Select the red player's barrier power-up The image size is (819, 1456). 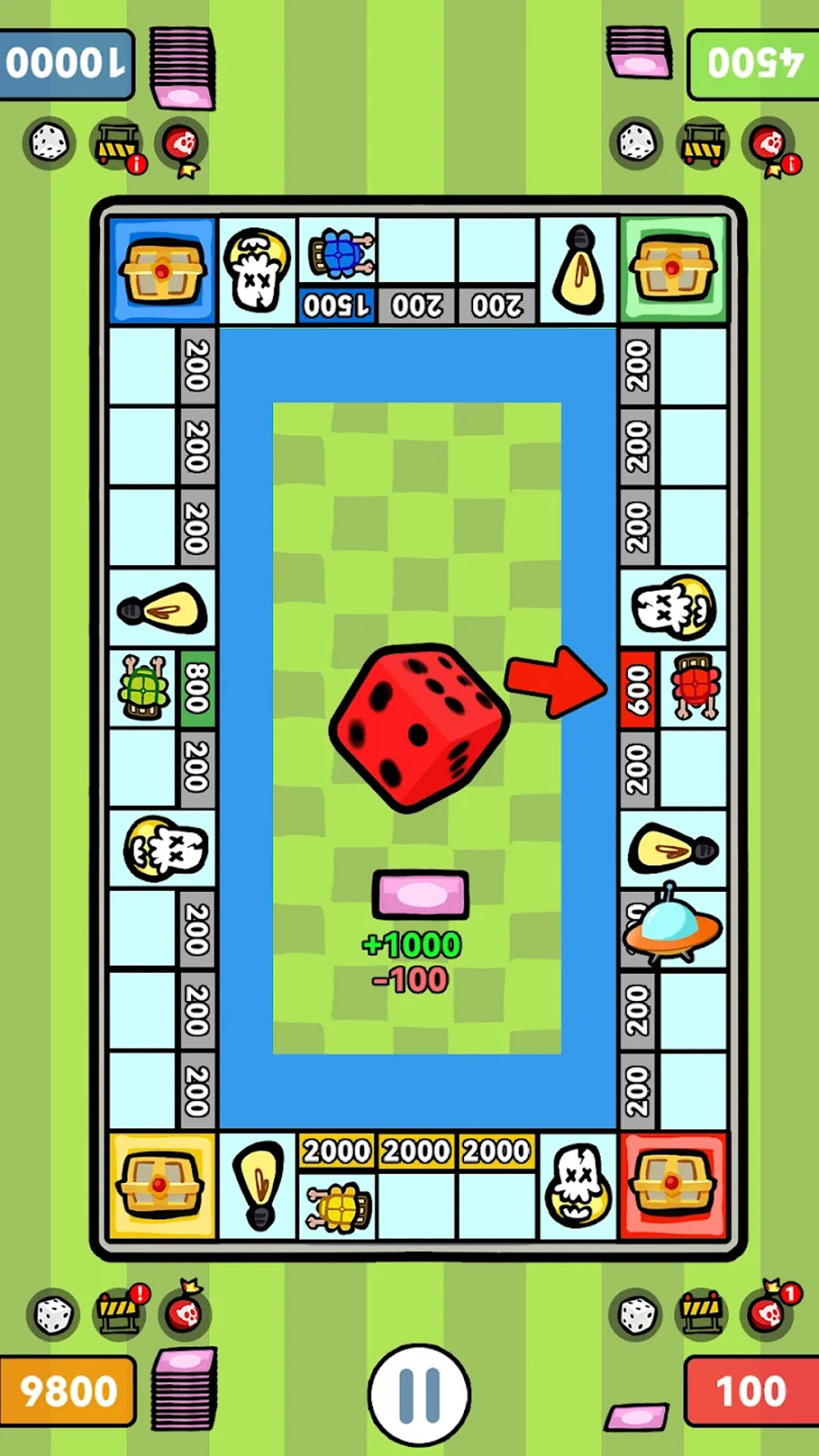point(701,1313)
